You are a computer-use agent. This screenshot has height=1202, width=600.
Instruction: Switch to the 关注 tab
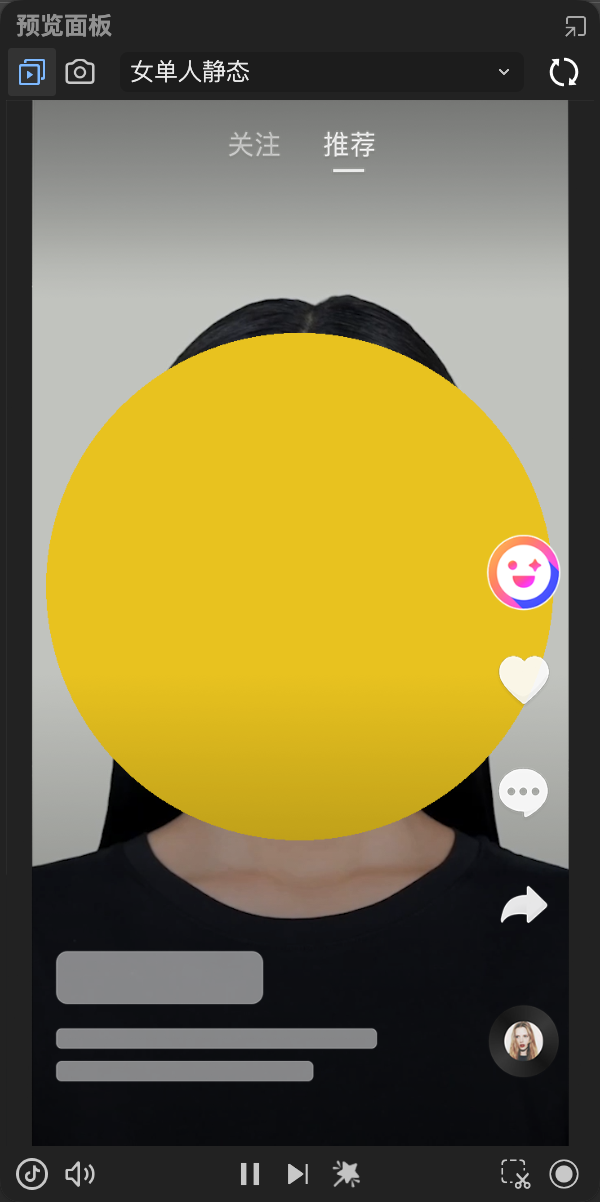coord(254,145)
